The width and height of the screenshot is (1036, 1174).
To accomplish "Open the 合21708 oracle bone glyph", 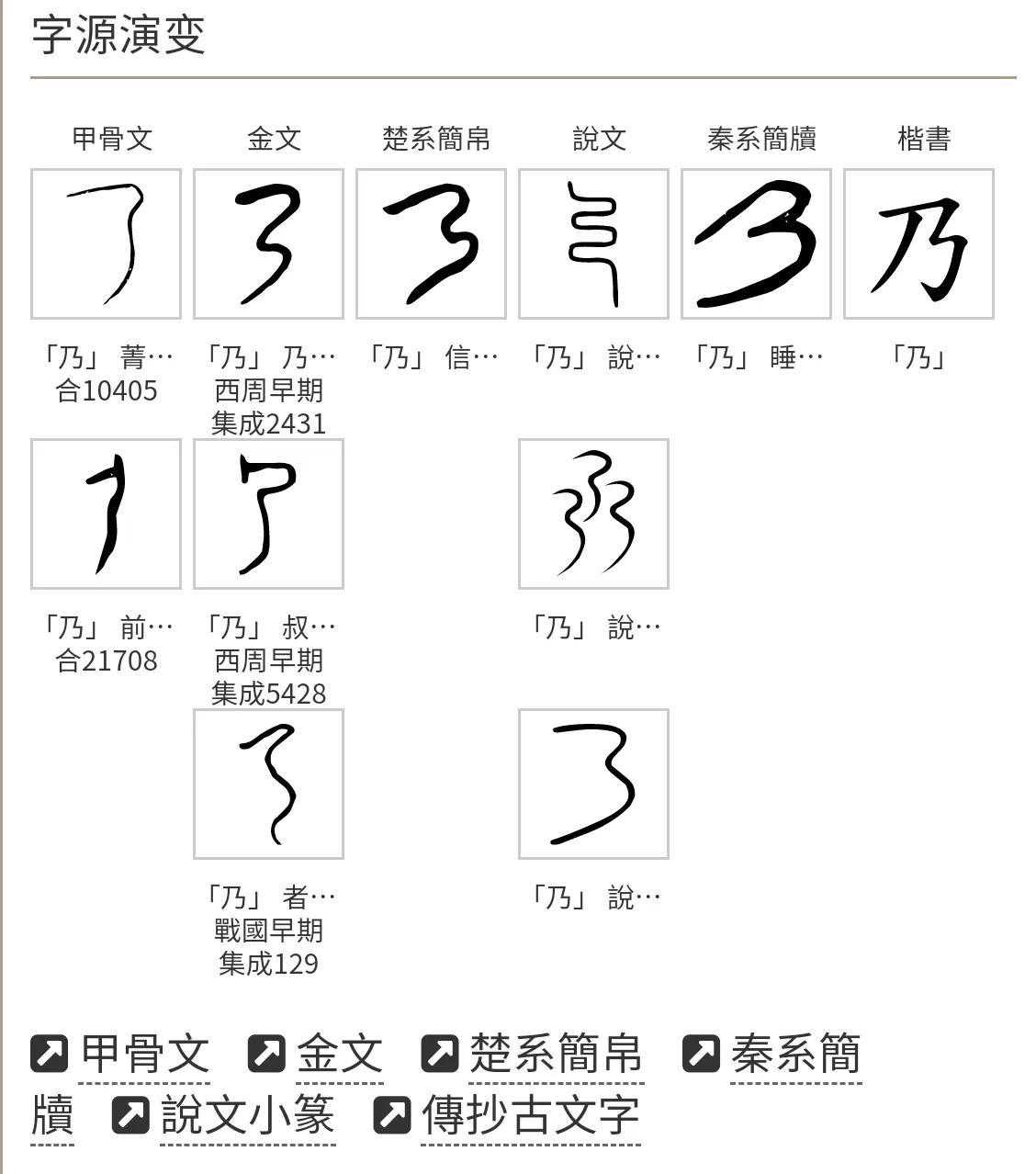I will 106,514.
